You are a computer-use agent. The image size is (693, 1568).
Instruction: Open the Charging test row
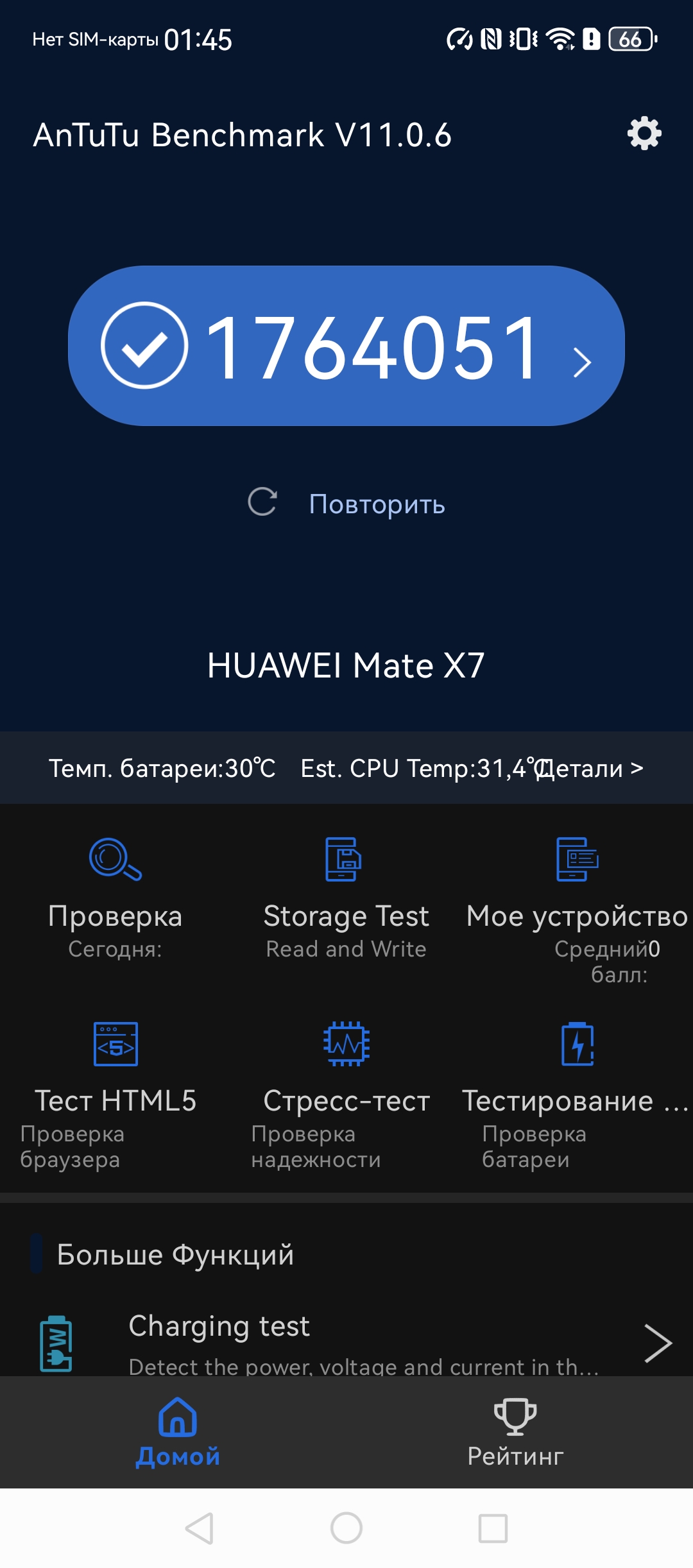[346, 1342]
